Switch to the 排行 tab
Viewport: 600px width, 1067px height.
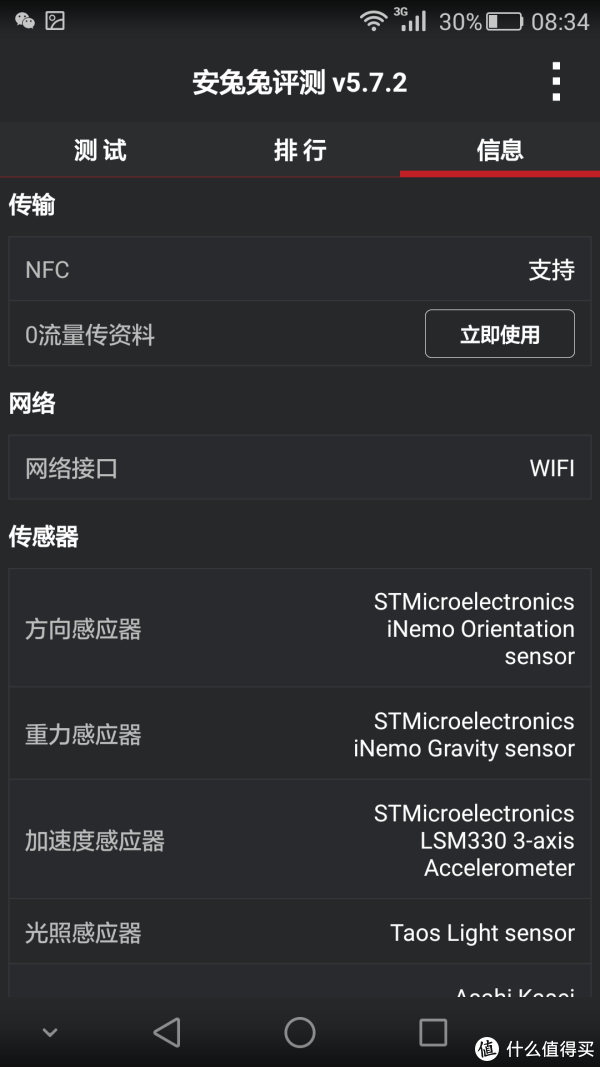coord(300,150)
